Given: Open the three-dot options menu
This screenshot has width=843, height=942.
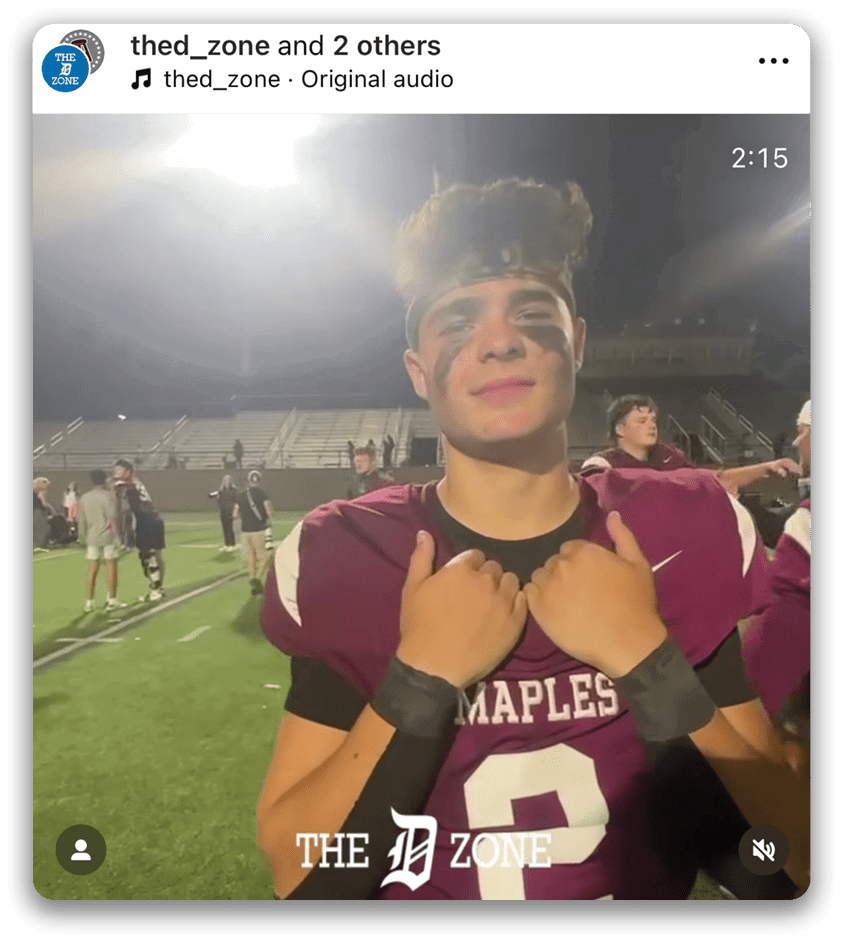Looking at the screenshot, I should point(773,61).
